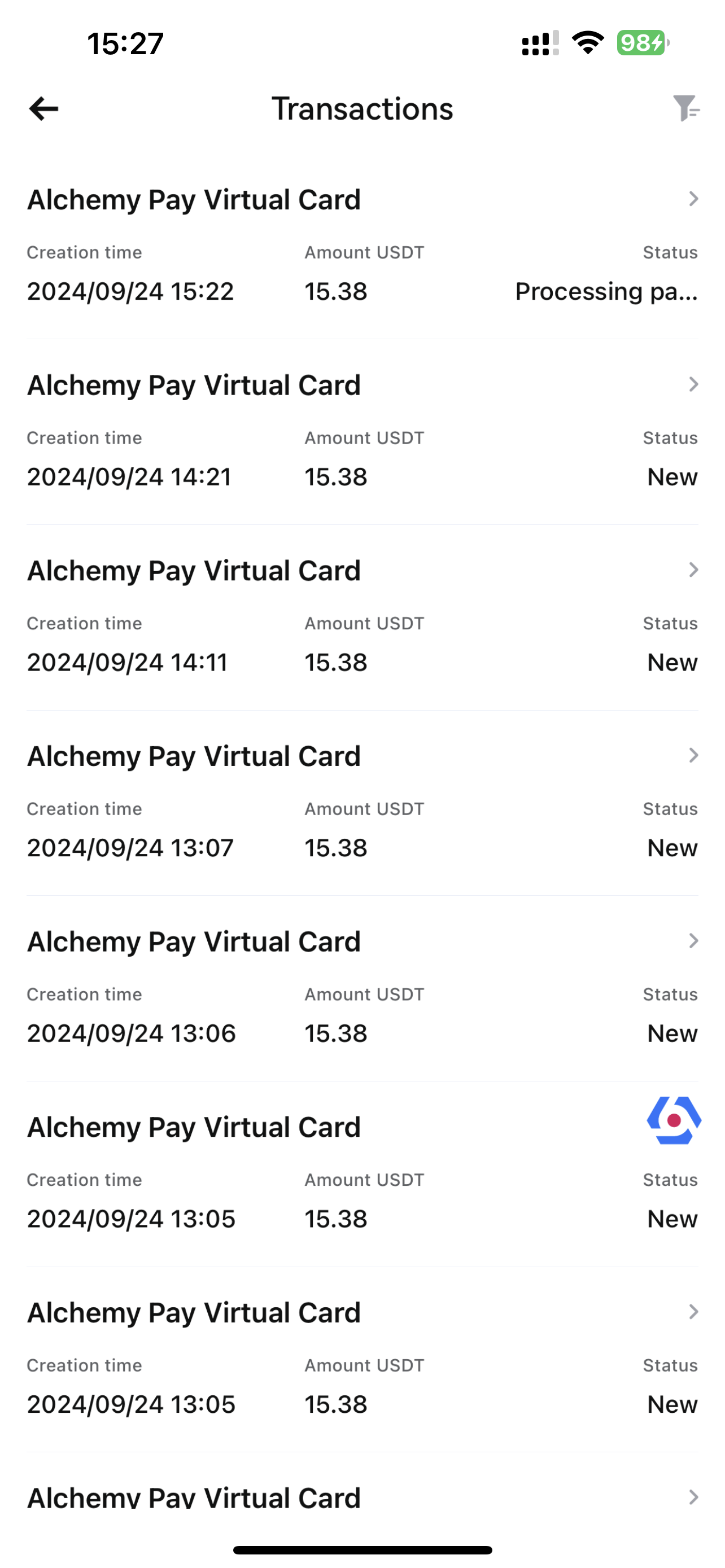Open the transaction created at 14:11
The height and width of the screenshot is (1568, 725).
tap(362, 619)
